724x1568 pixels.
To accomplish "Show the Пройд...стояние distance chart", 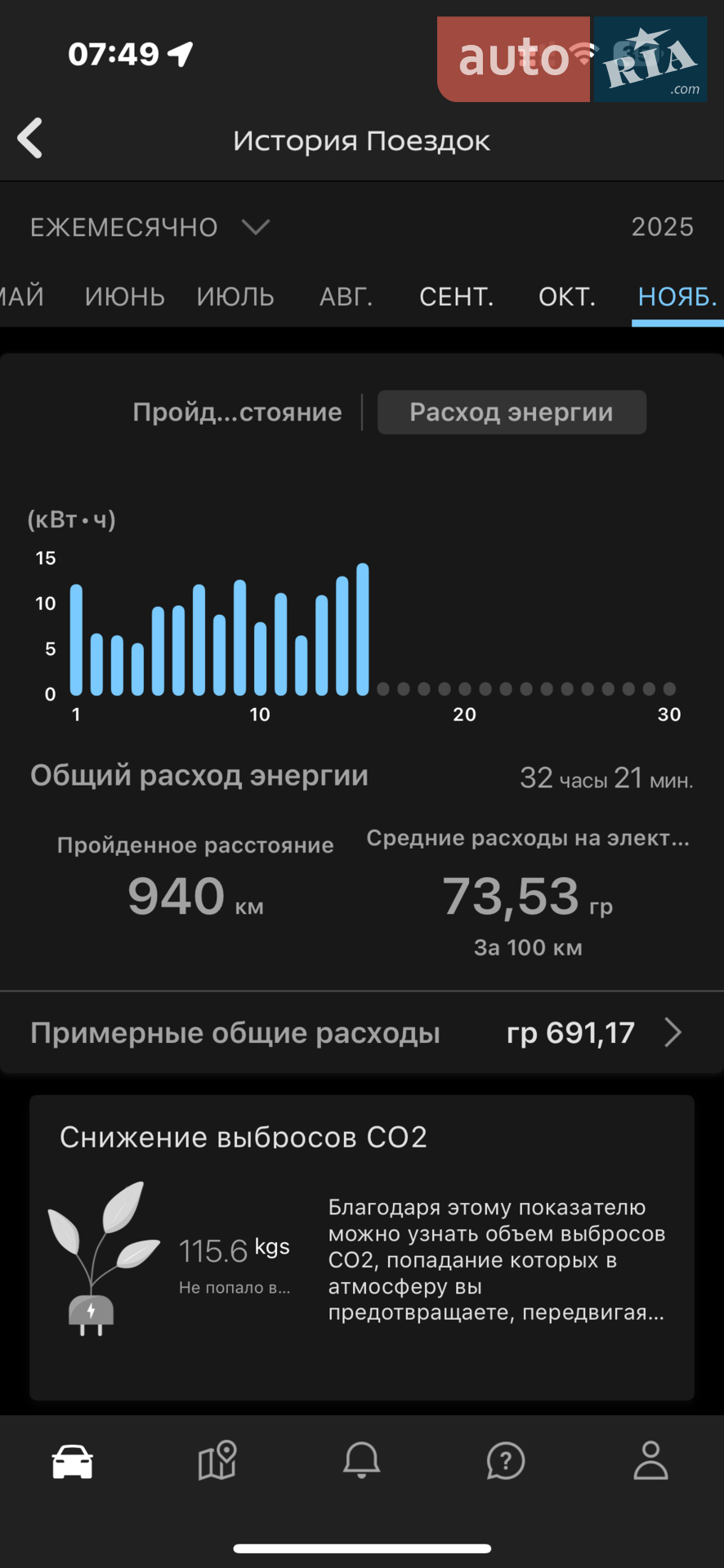I will 237,412.
